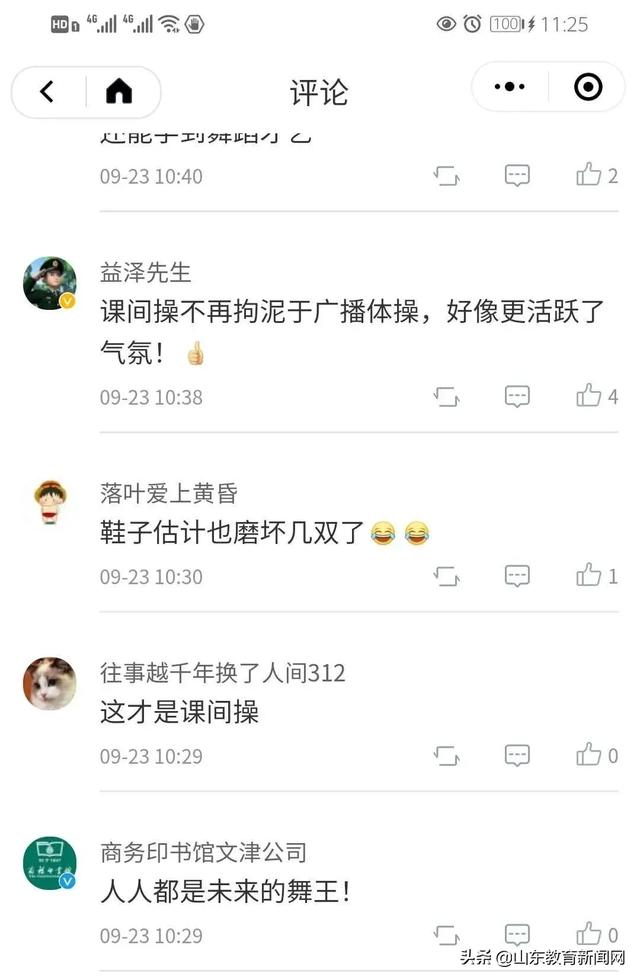The image size is (640, 980).
Task: Open the three-dot more menu
Action: (510, 88)
